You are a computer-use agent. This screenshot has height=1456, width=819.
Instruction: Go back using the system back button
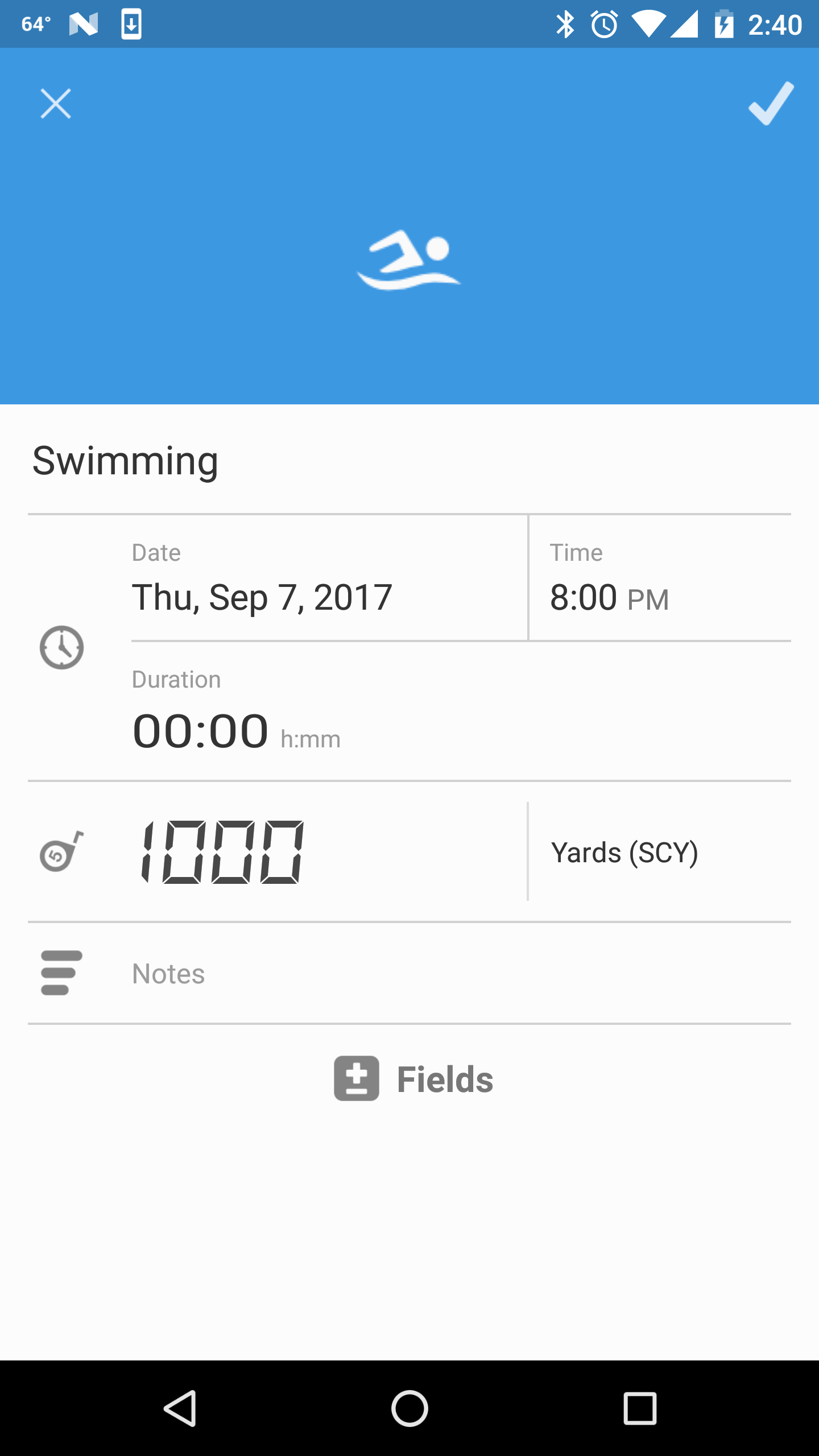(180, 1408)
